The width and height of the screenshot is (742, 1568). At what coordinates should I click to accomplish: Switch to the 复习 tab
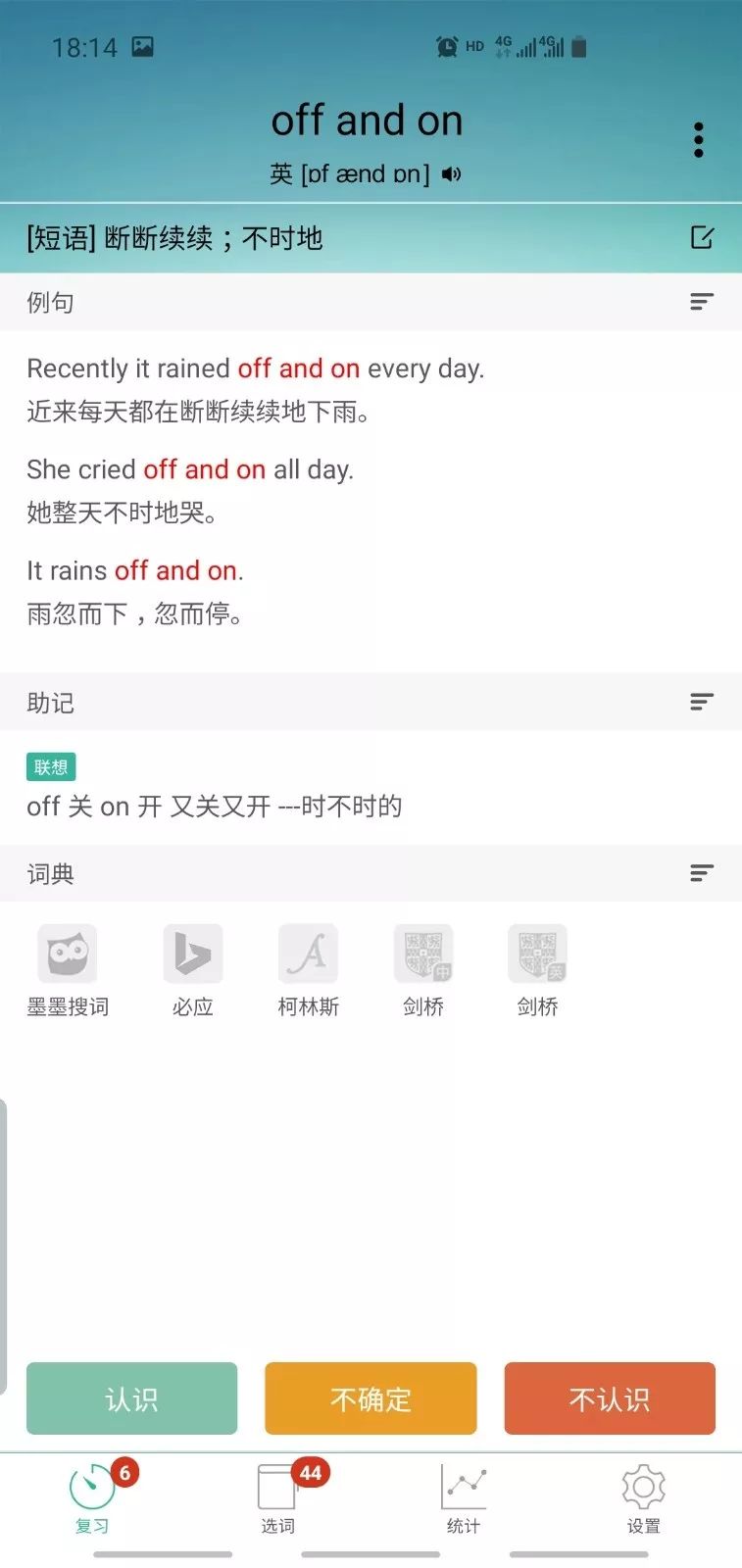pyautogui.click(x=93, y=1498)
